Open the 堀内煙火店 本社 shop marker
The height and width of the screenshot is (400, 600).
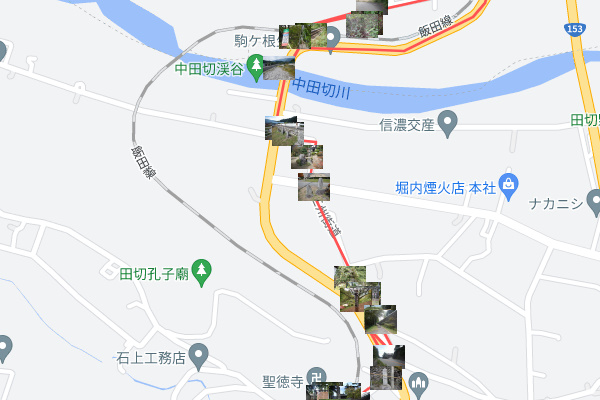[x=509, y=184]
